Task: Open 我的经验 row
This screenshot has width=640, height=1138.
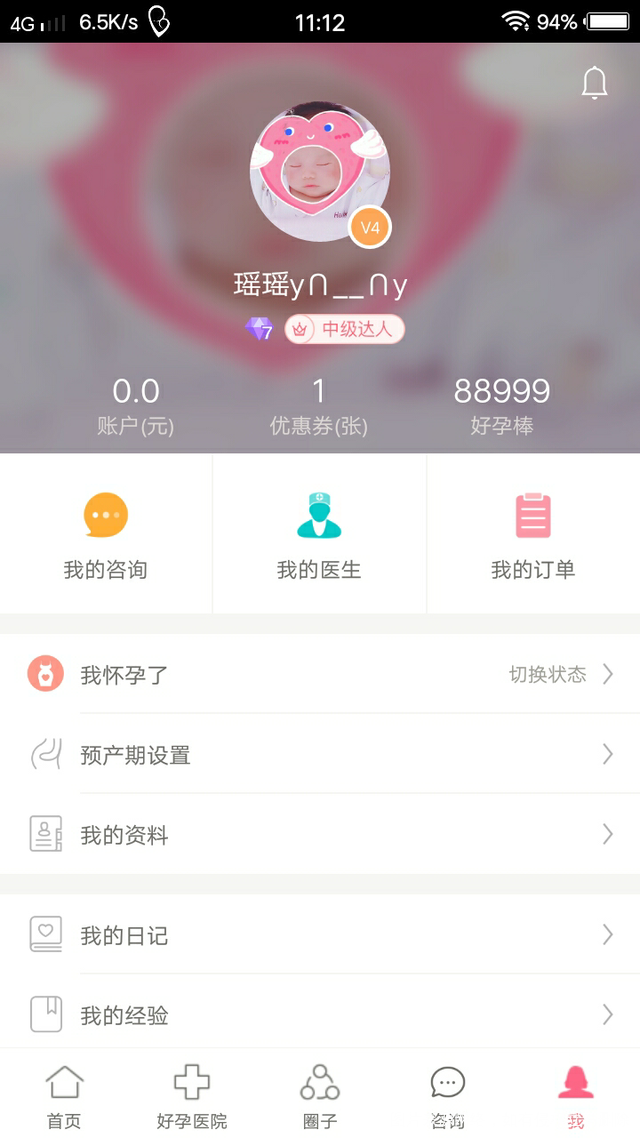Action: (320, 1016)
